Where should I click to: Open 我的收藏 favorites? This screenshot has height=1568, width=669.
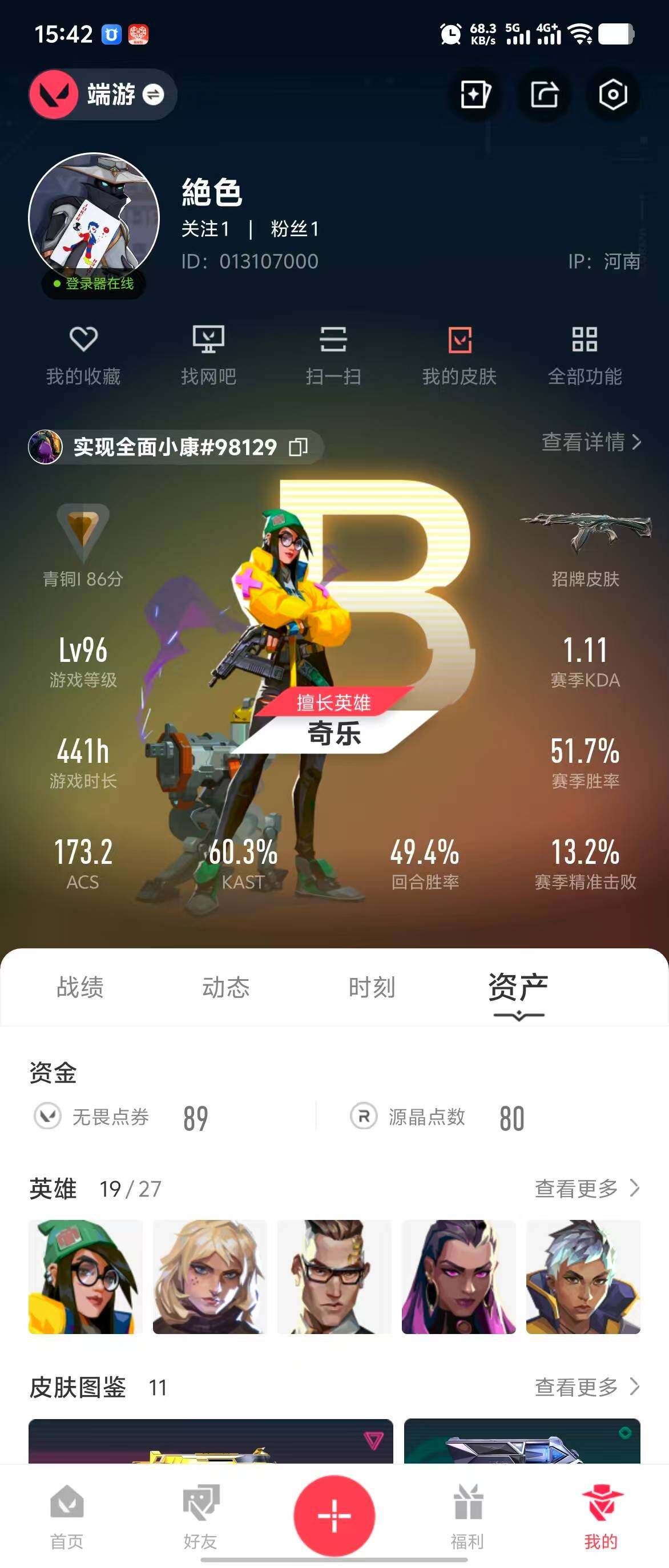(x=83, y=355)
